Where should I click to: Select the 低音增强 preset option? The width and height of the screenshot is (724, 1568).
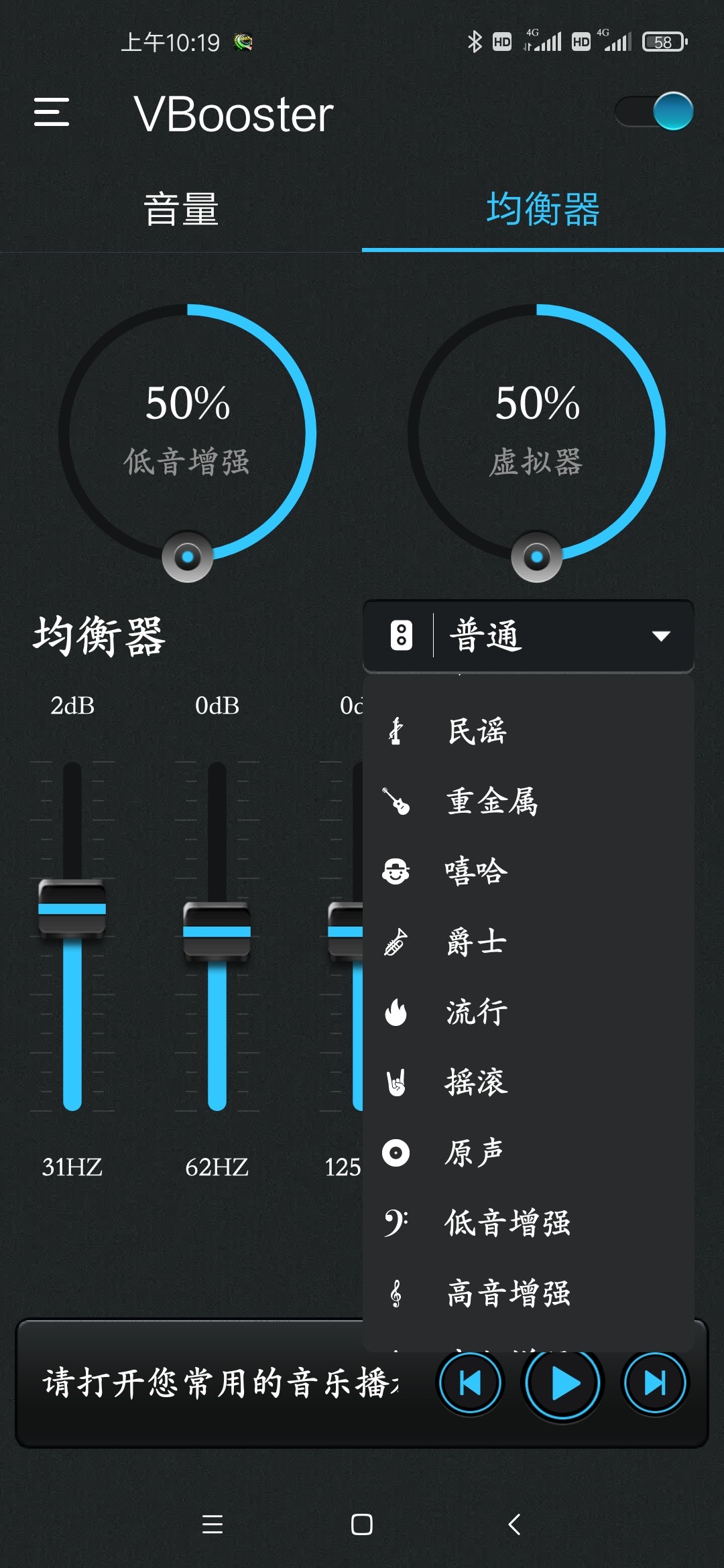[x=507, y=1224]
